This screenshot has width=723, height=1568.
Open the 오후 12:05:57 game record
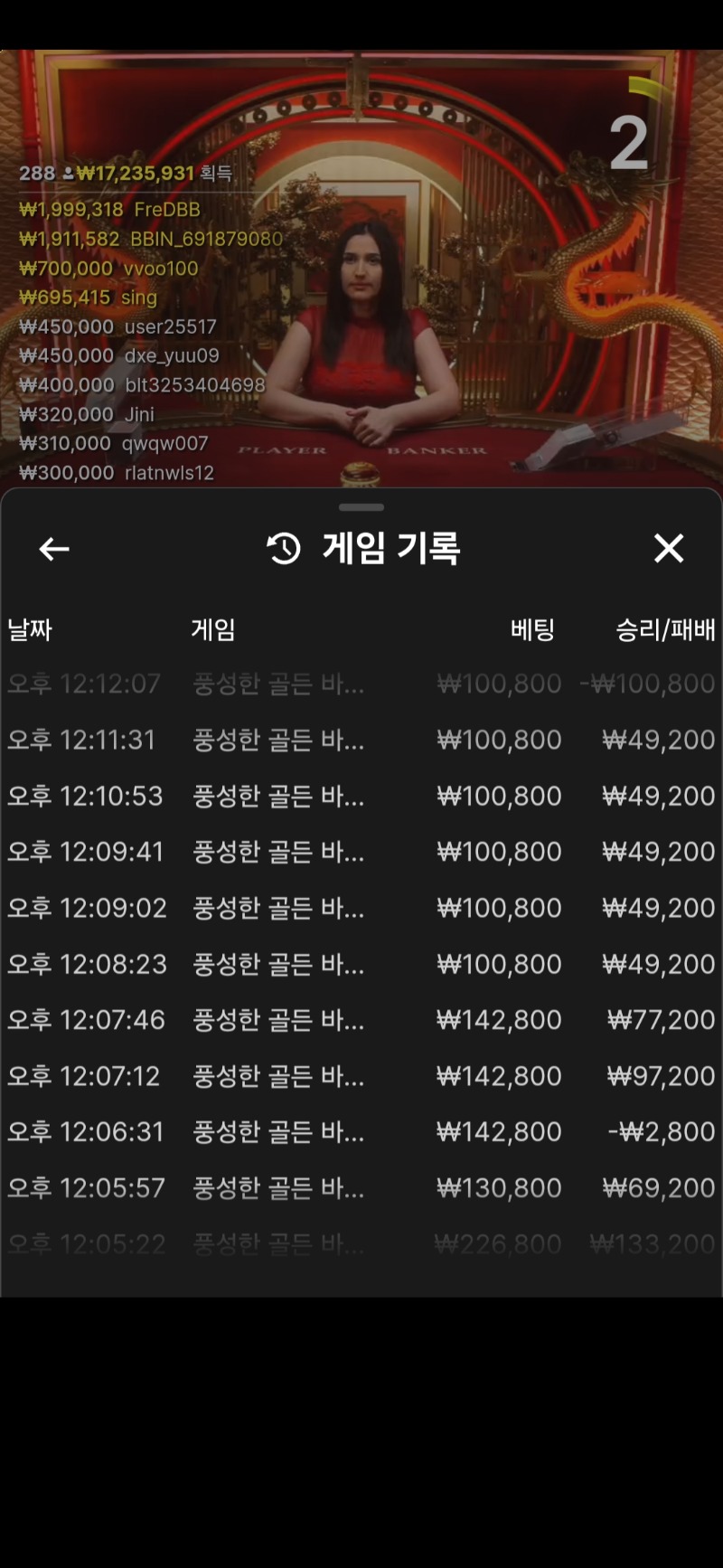click(361, 1188)
